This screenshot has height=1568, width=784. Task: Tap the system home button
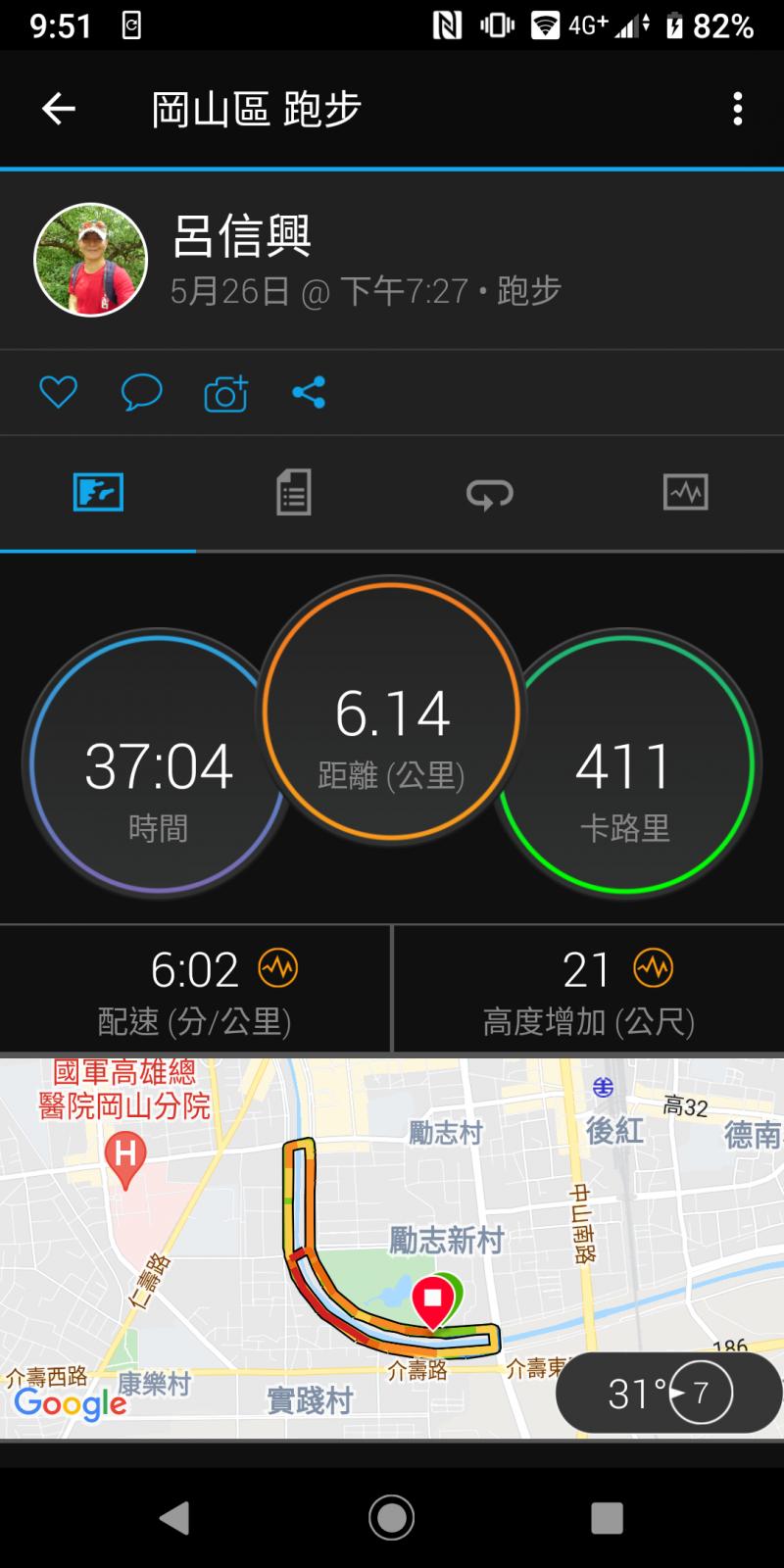[x=392, y=1517]
